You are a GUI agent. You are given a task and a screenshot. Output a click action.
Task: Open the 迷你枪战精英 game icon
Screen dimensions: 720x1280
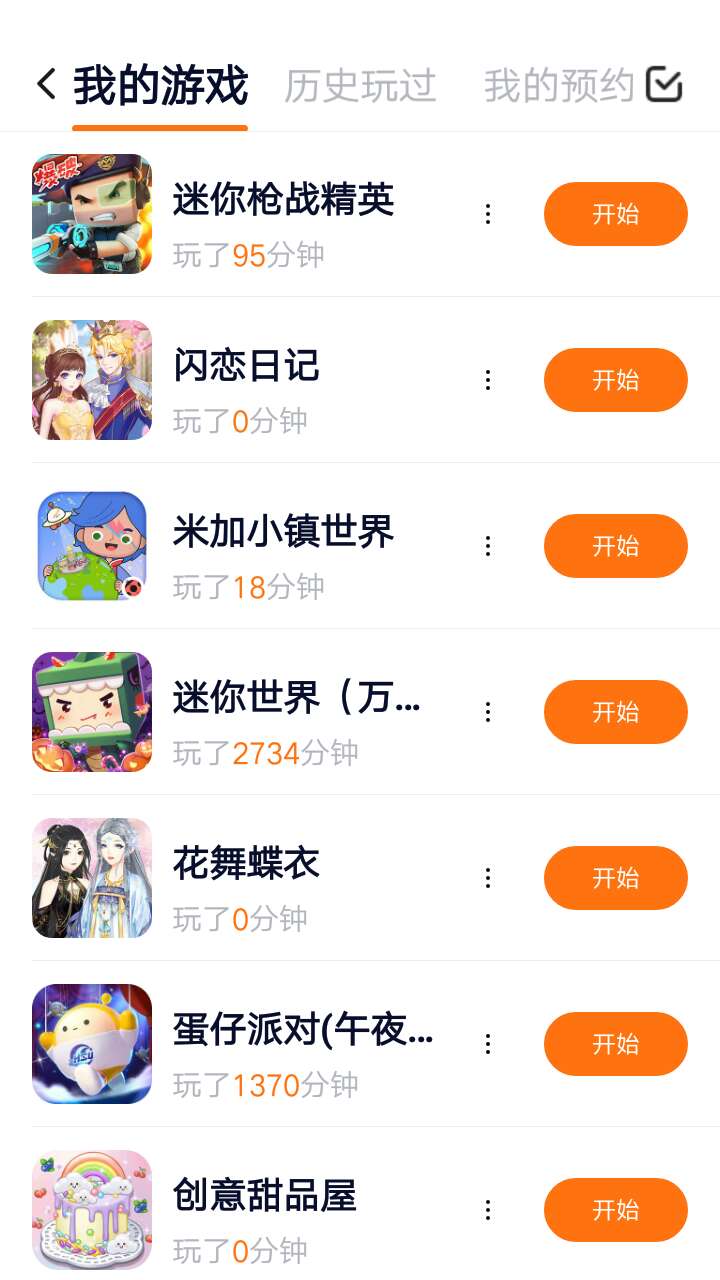pos(92,214)
